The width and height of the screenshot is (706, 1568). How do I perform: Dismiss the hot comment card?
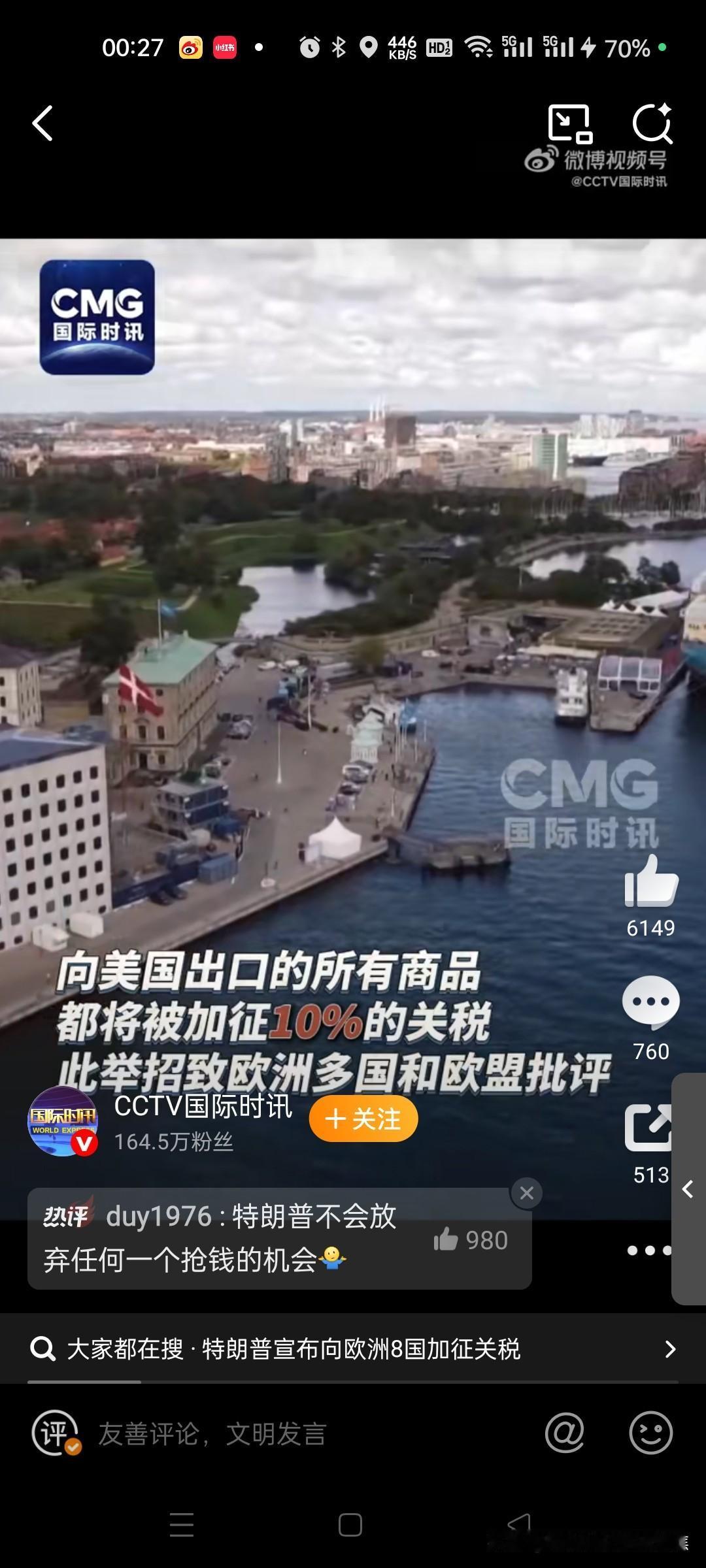pos(527,1193)
